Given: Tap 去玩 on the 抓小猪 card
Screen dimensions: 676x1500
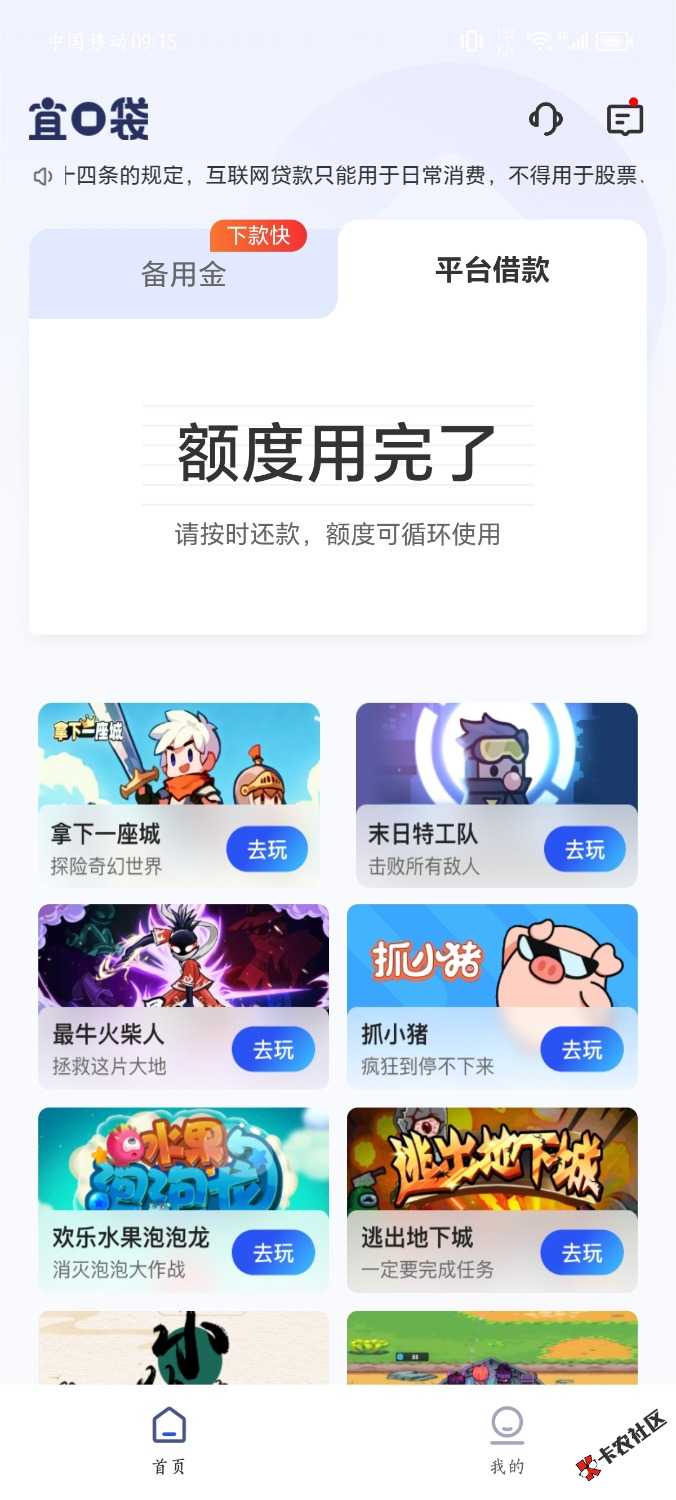Looking at the screenshot, I should (x=582, y=1050).
